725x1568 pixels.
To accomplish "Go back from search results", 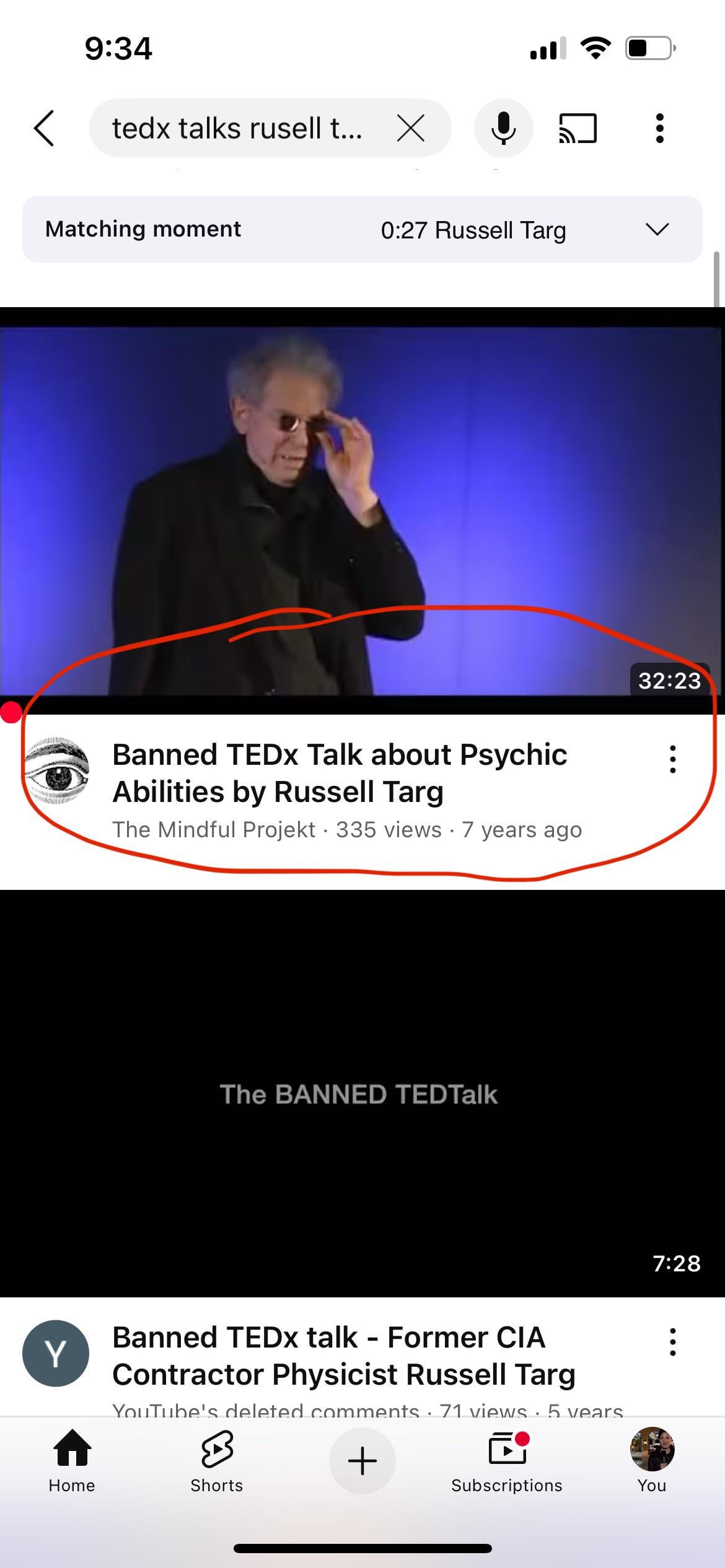I will (x=44, y=129).
